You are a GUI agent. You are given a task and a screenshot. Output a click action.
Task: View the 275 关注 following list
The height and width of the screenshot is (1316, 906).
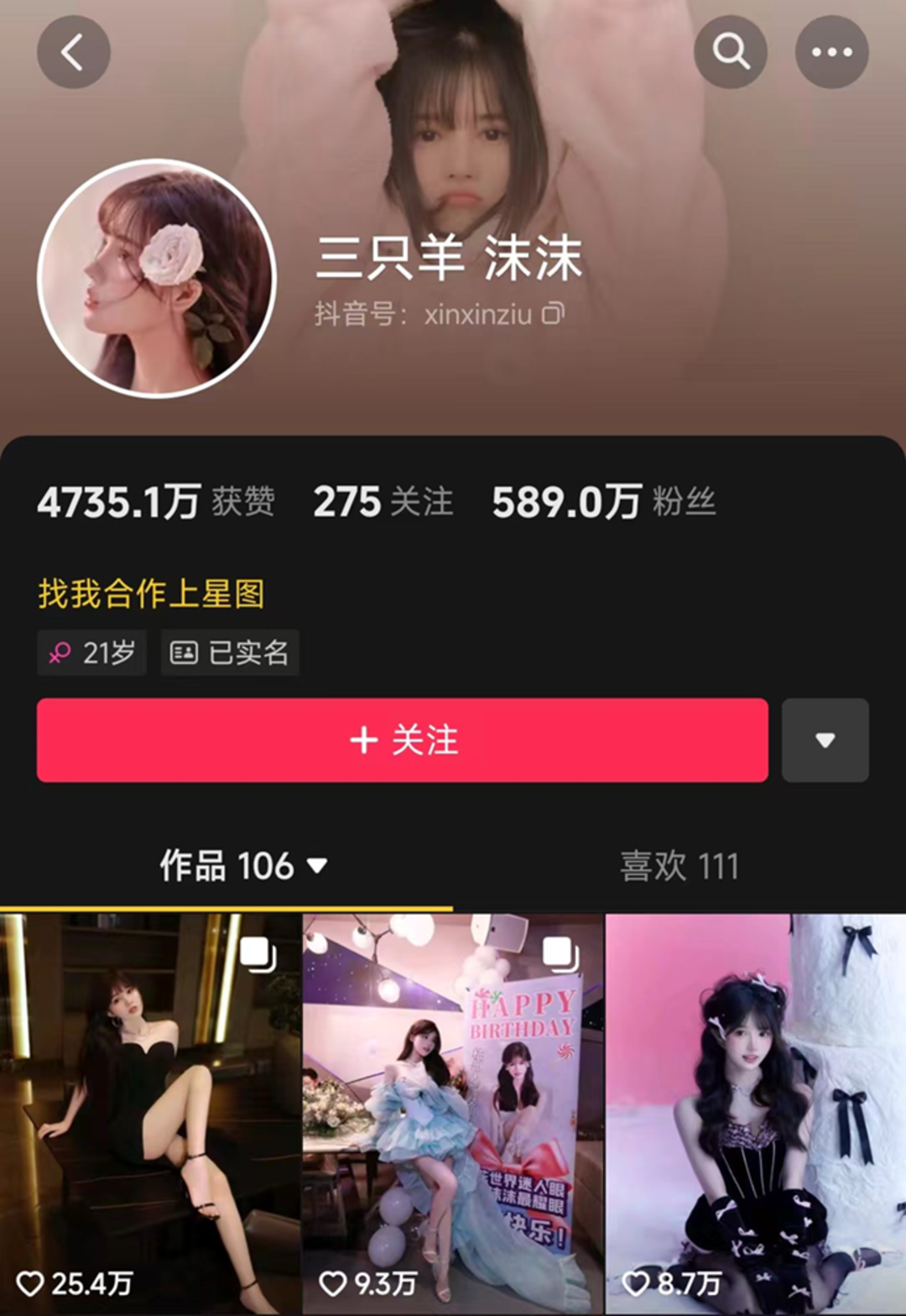point(383,502)
